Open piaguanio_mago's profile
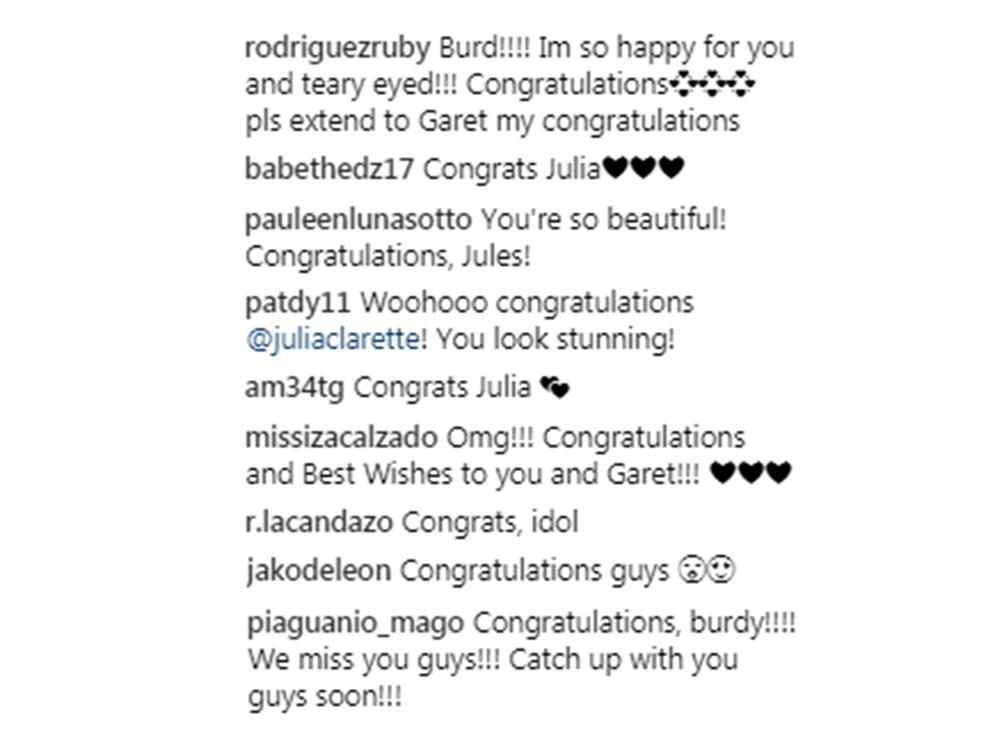 [354, 623]
